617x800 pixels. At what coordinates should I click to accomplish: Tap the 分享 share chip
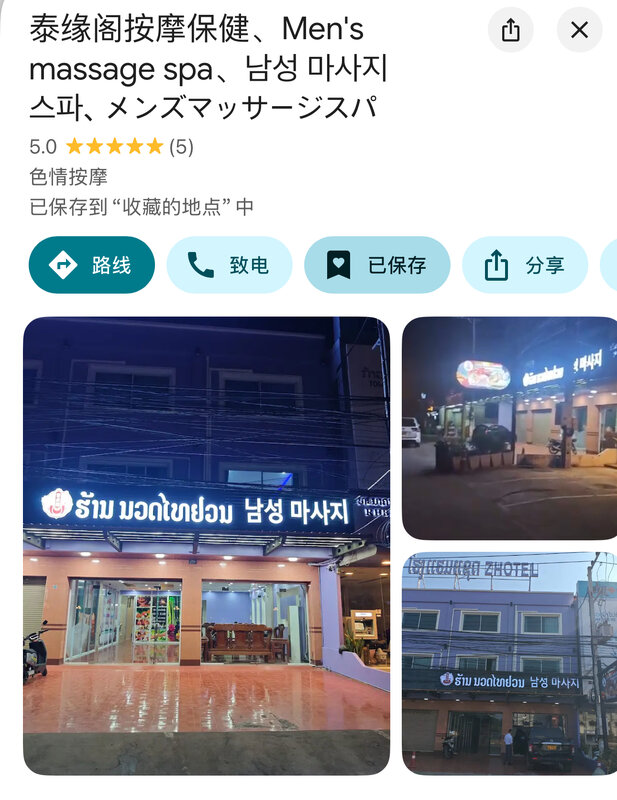525,265
